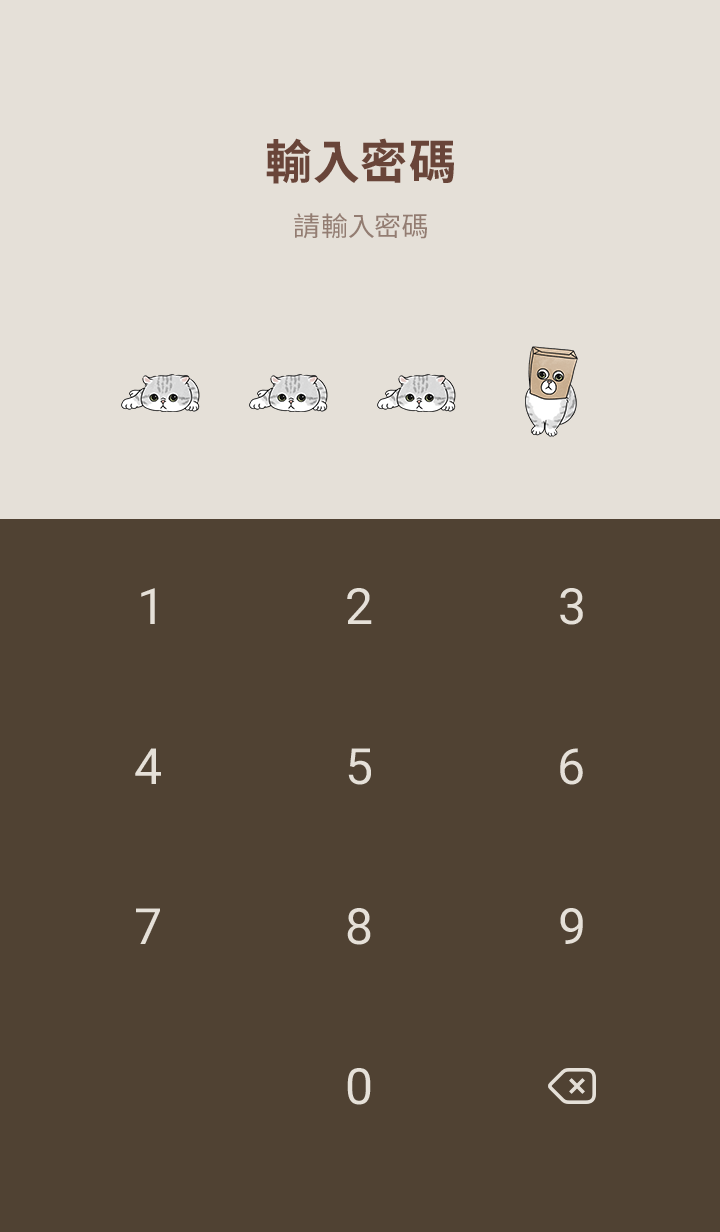Enter digit 1 on the keypad
This screenshot has width=720, height=1232.
[x=149, y=607]
